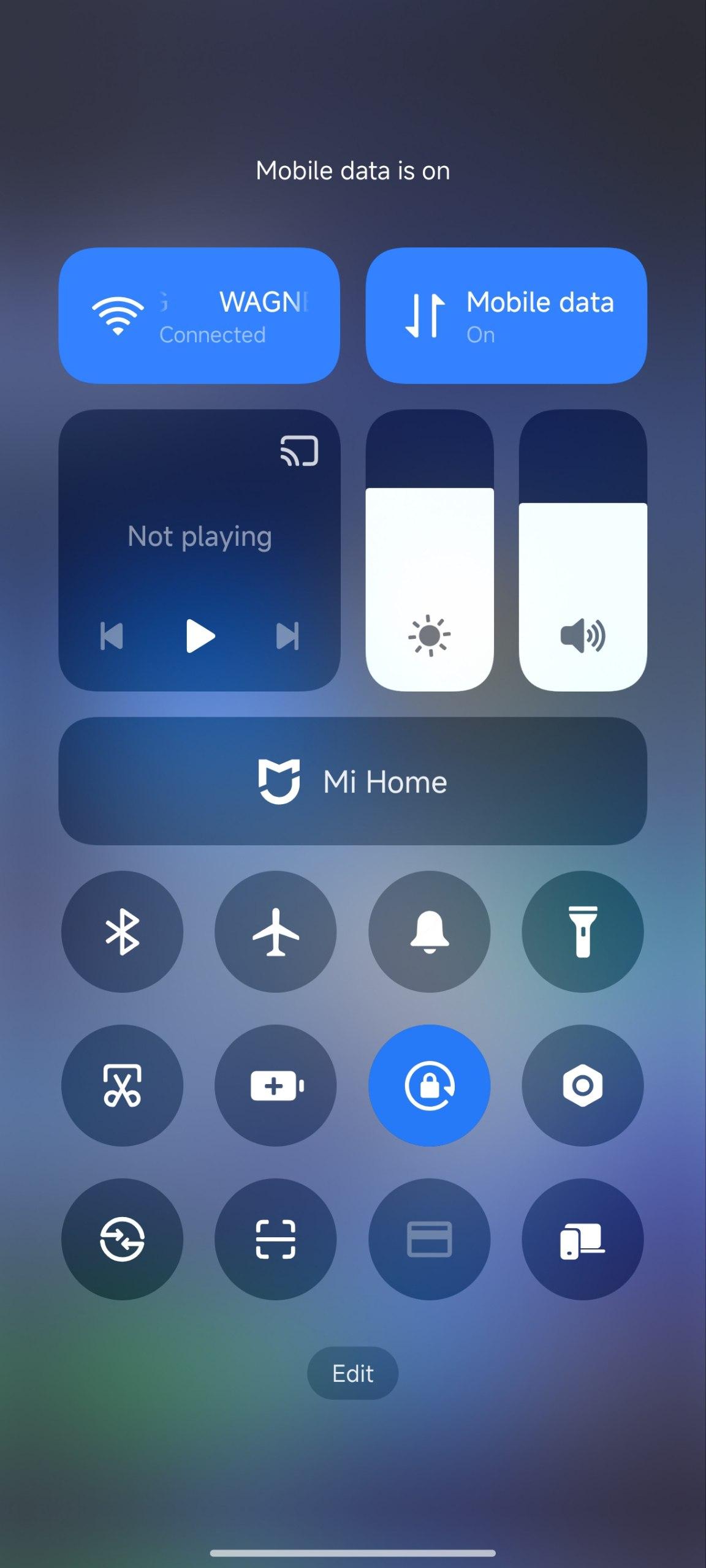Disable the rotation lock
The width and height of the screenshot is (706, 1568).
pos(429,1085)
